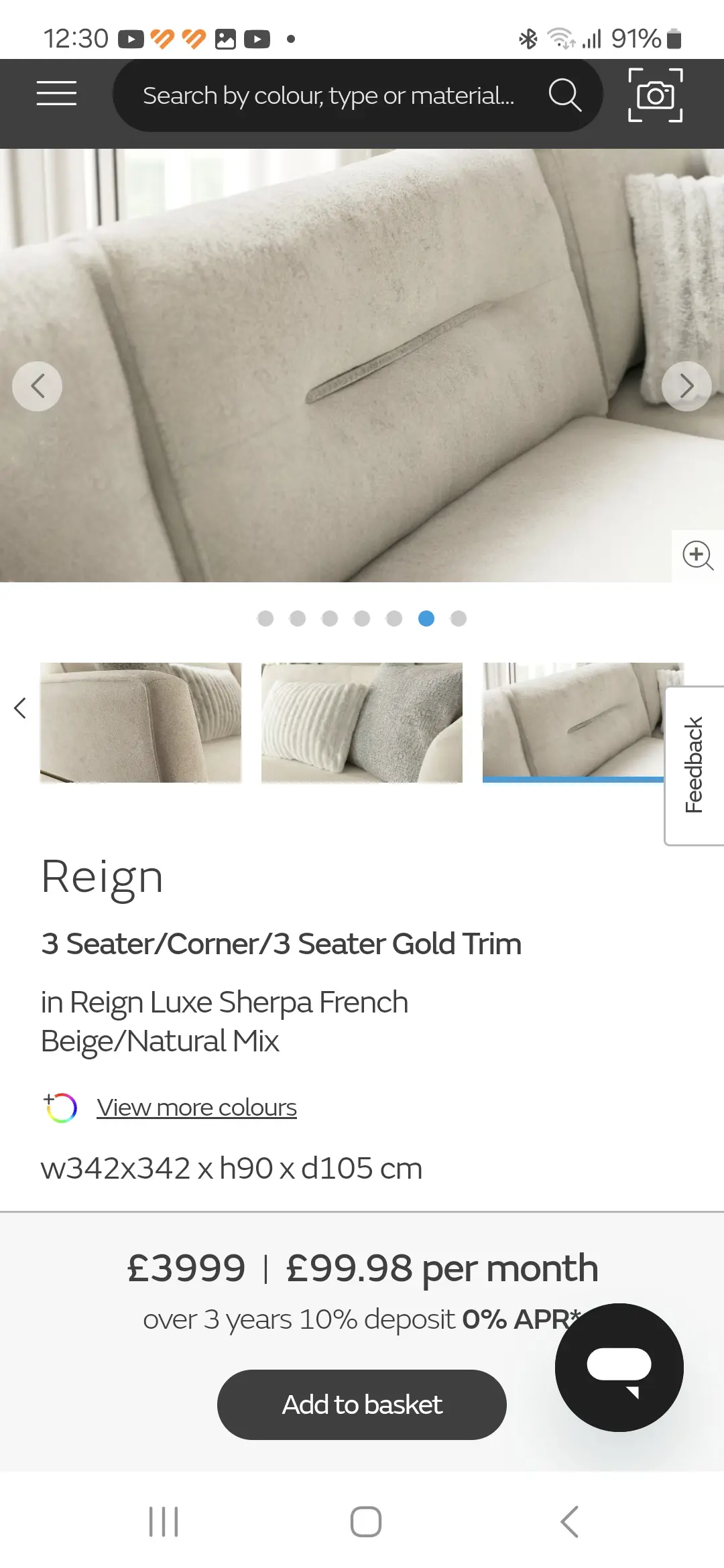Add to basket
Viewport: 724px width, 1568px height.
pyautogui.click(x=362, y=1404)
